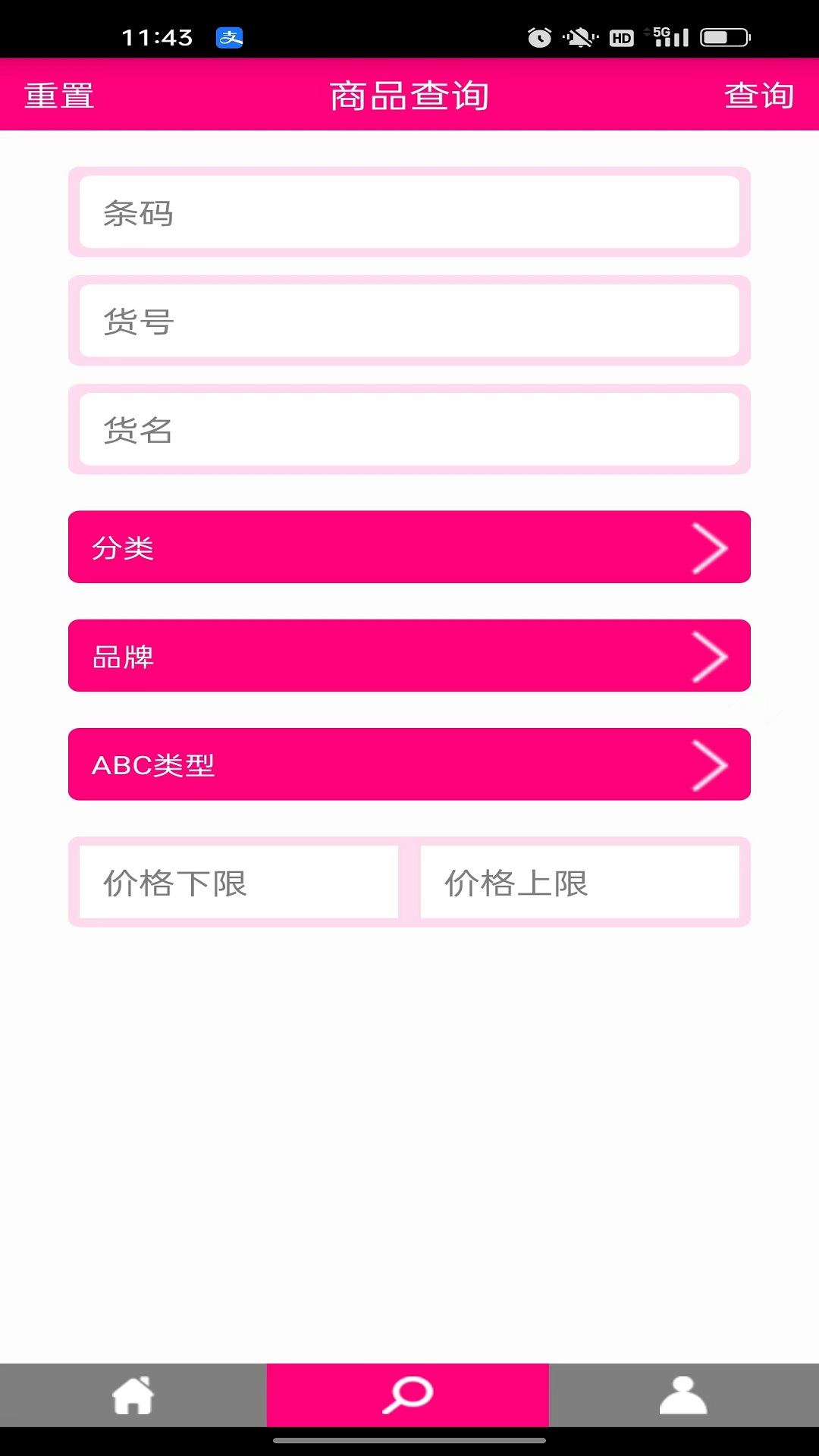This screenshot has width=819, height=1456.
Task: Tap the alarm clock status bar icon
Action: (540, 36)
